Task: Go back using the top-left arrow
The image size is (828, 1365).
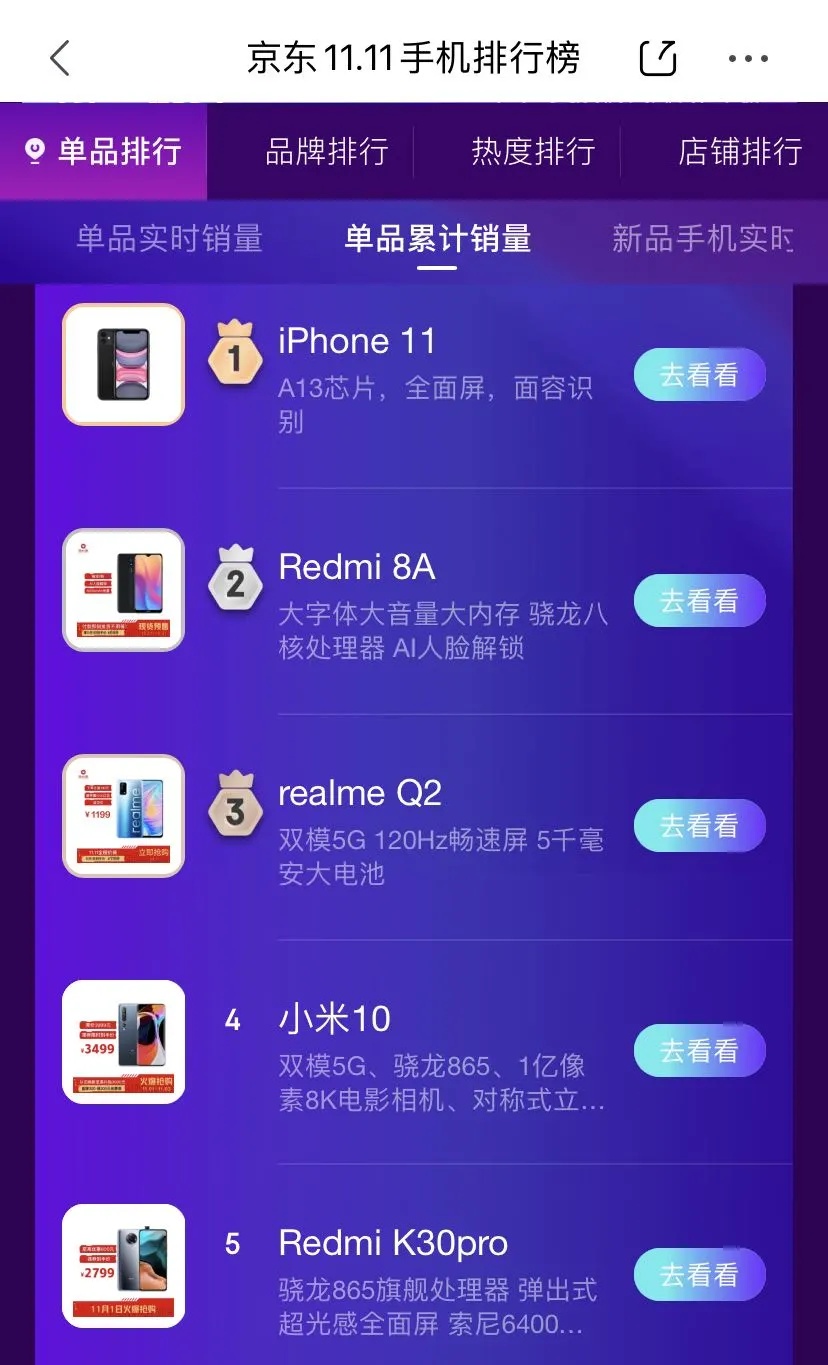Action: (x=60, y=58)
